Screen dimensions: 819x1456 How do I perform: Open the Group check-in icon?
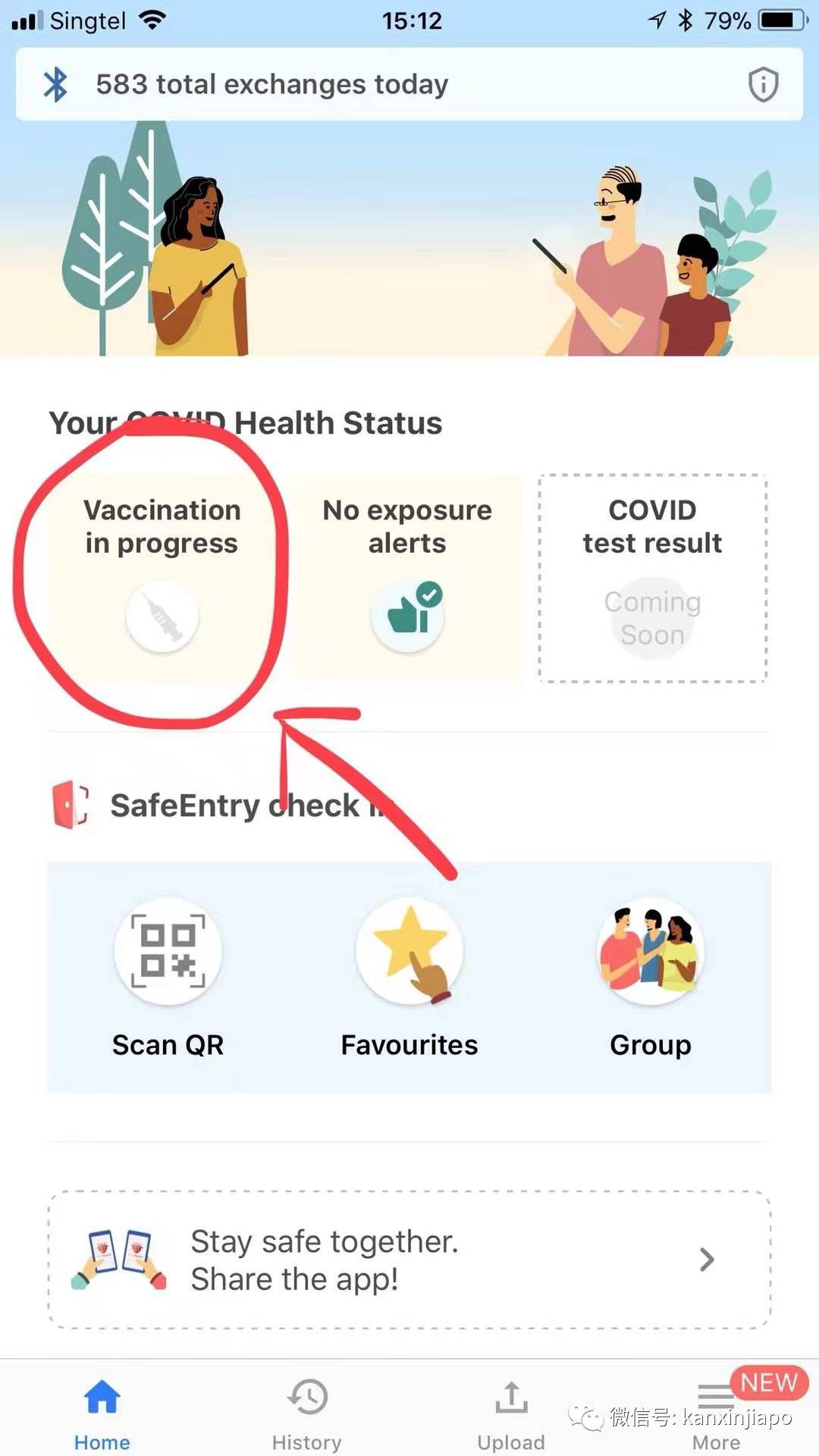pos(651,952)
